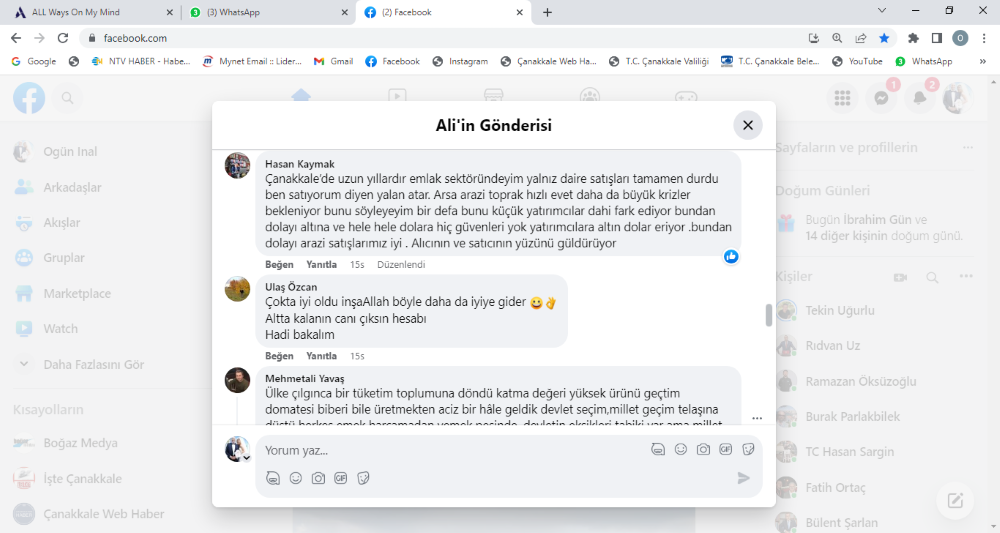The image size is (1000, 533).
Task: View edit history via Düzenlendi
Action: [x=401, y=265]
